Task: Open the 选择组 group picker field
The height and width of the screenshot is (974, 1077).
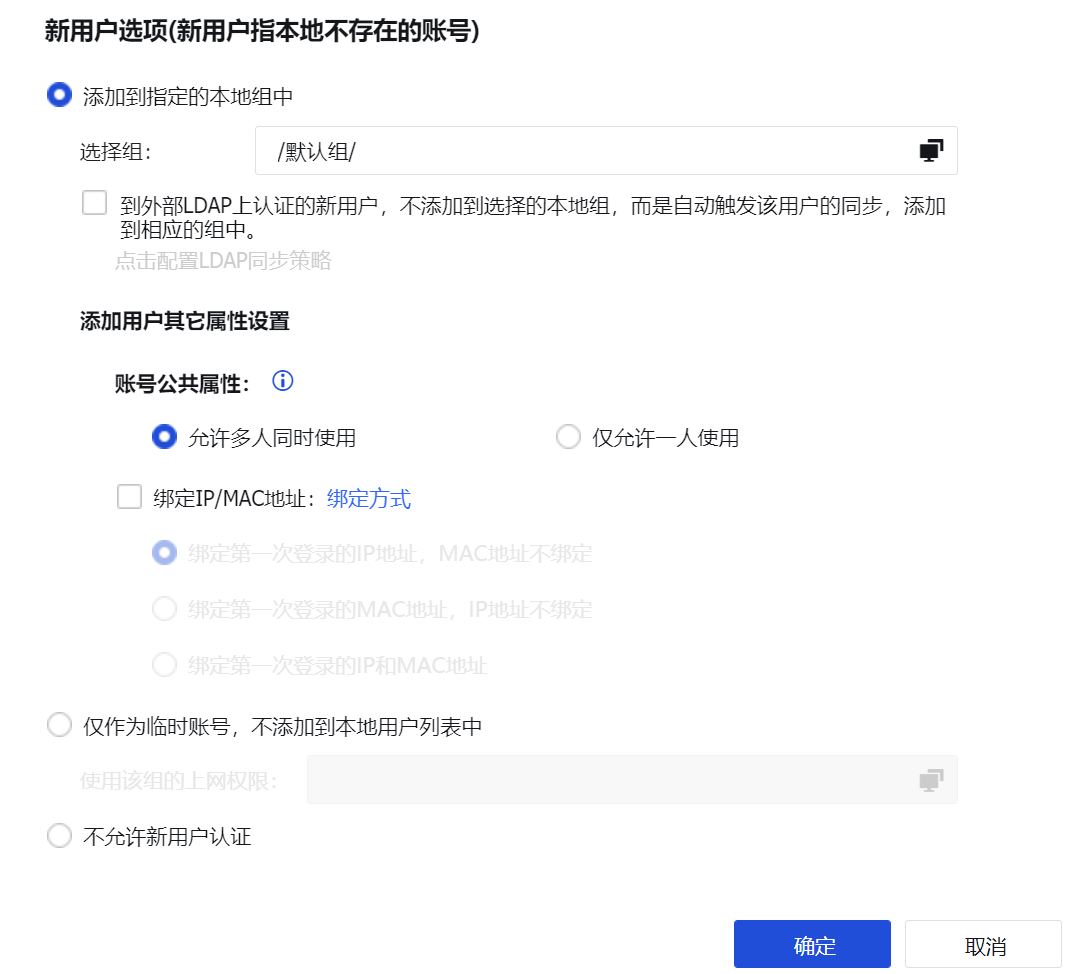Action: (x=605, y=151)
